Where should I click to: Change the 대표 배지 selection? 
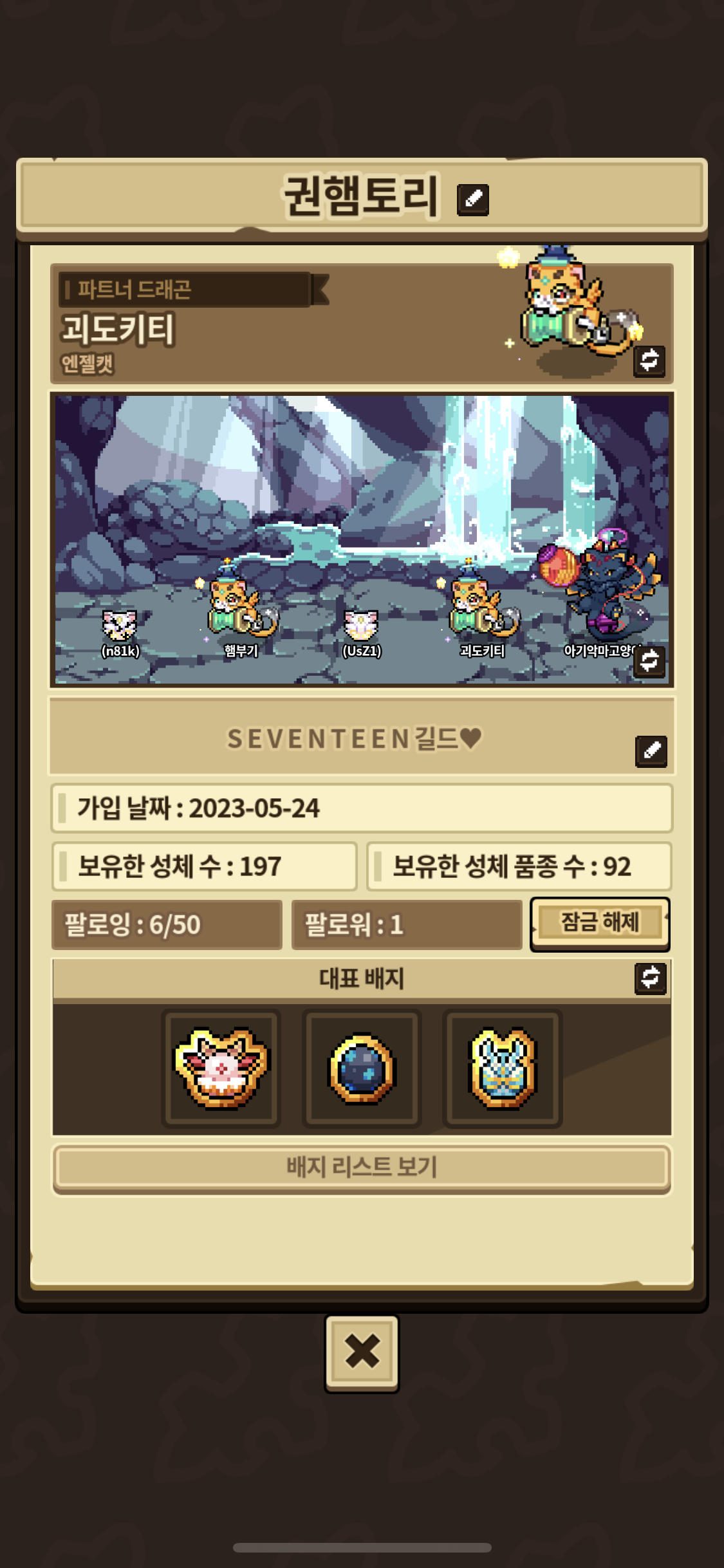click(x=651, y=978)
